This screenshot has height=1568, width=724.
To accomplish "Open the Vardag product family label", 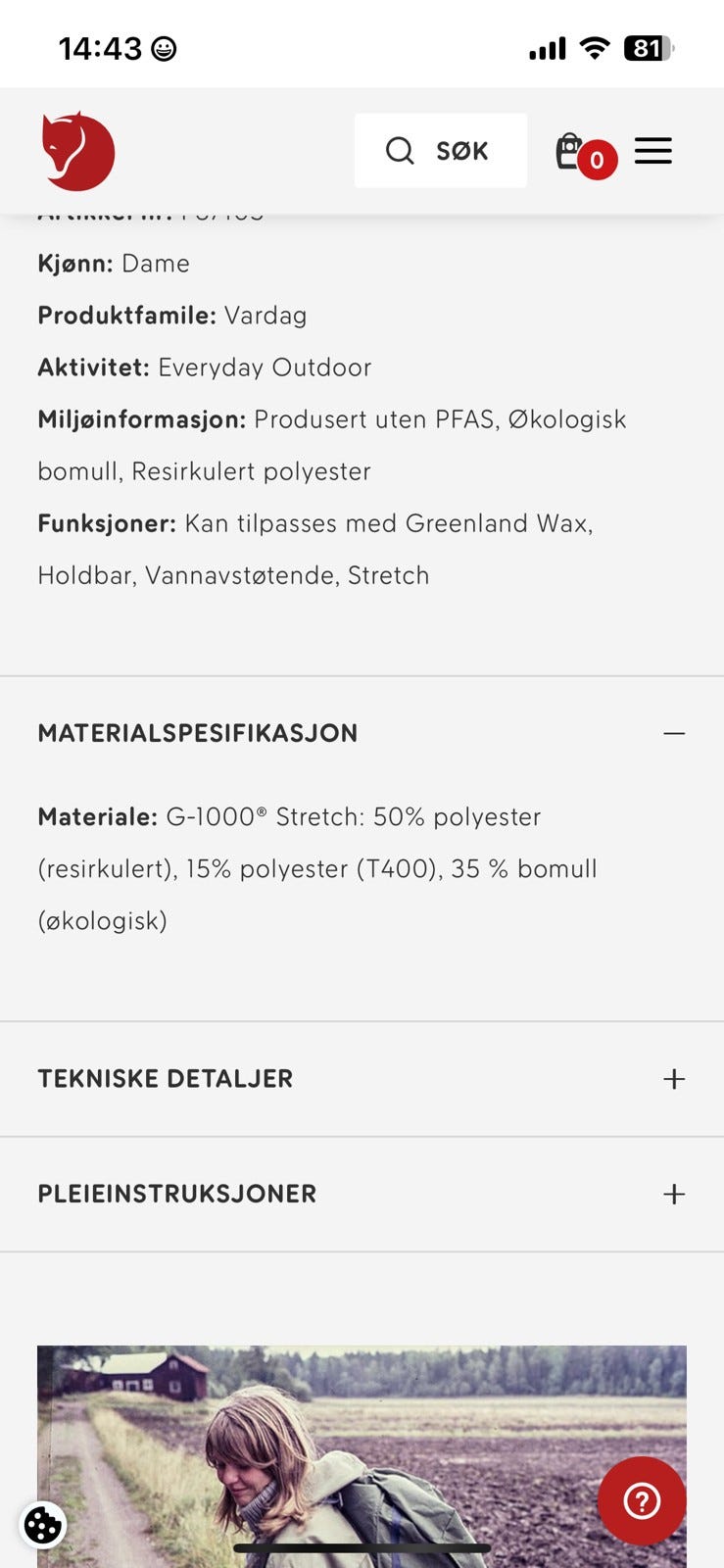I will (265, 316).
